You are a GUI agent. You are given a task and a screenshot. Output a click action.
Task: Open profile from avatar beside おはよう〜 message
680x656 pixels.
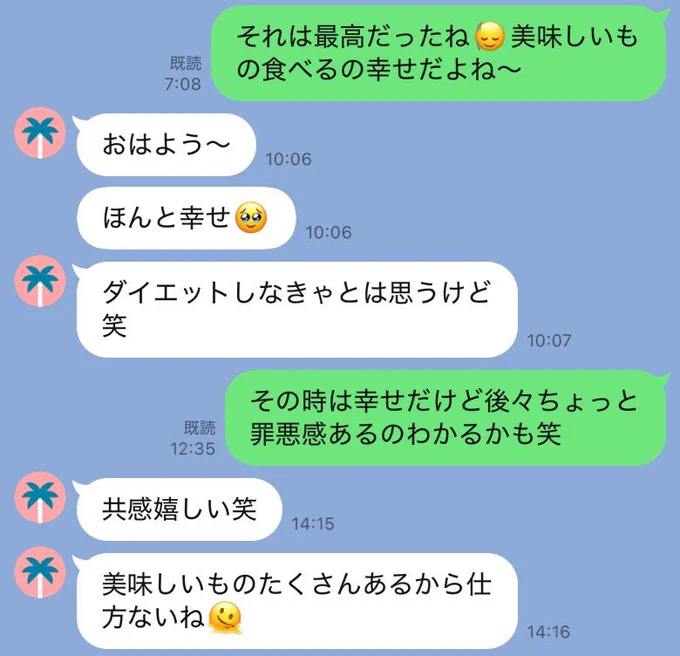[x=40, y=133]
